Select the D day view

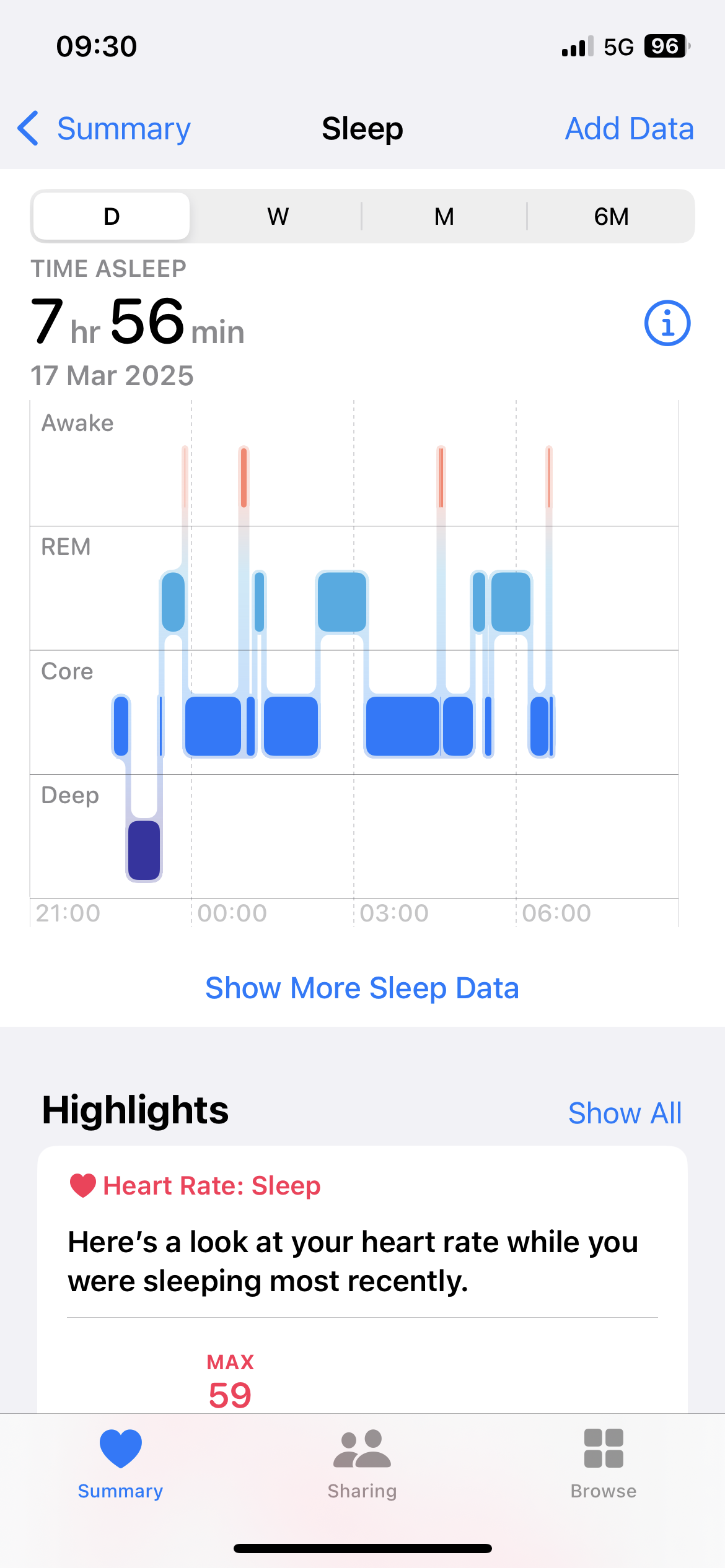(x=112, y=216)
